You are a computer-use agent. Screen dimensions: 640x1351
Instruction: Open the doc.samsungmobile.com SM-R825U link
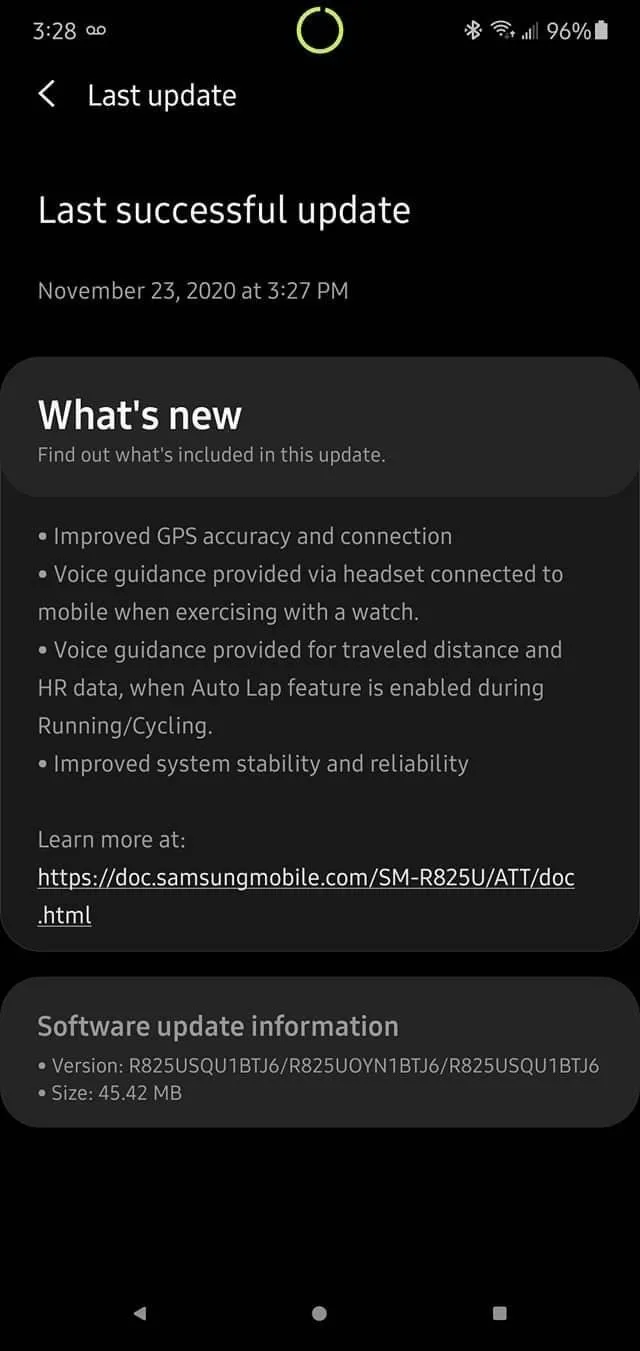305,878
